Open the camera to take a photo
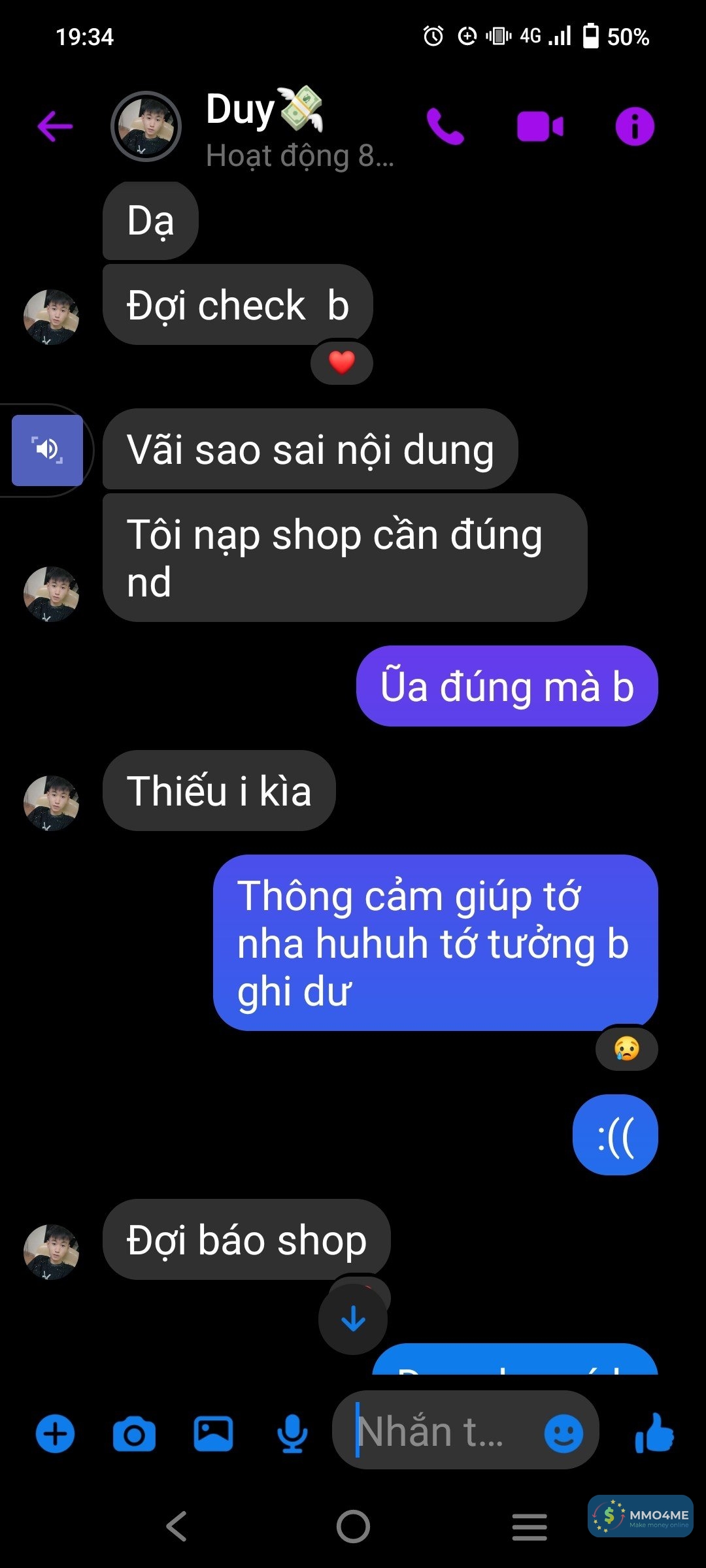 pyautogui.click(x=135, y=1434)
